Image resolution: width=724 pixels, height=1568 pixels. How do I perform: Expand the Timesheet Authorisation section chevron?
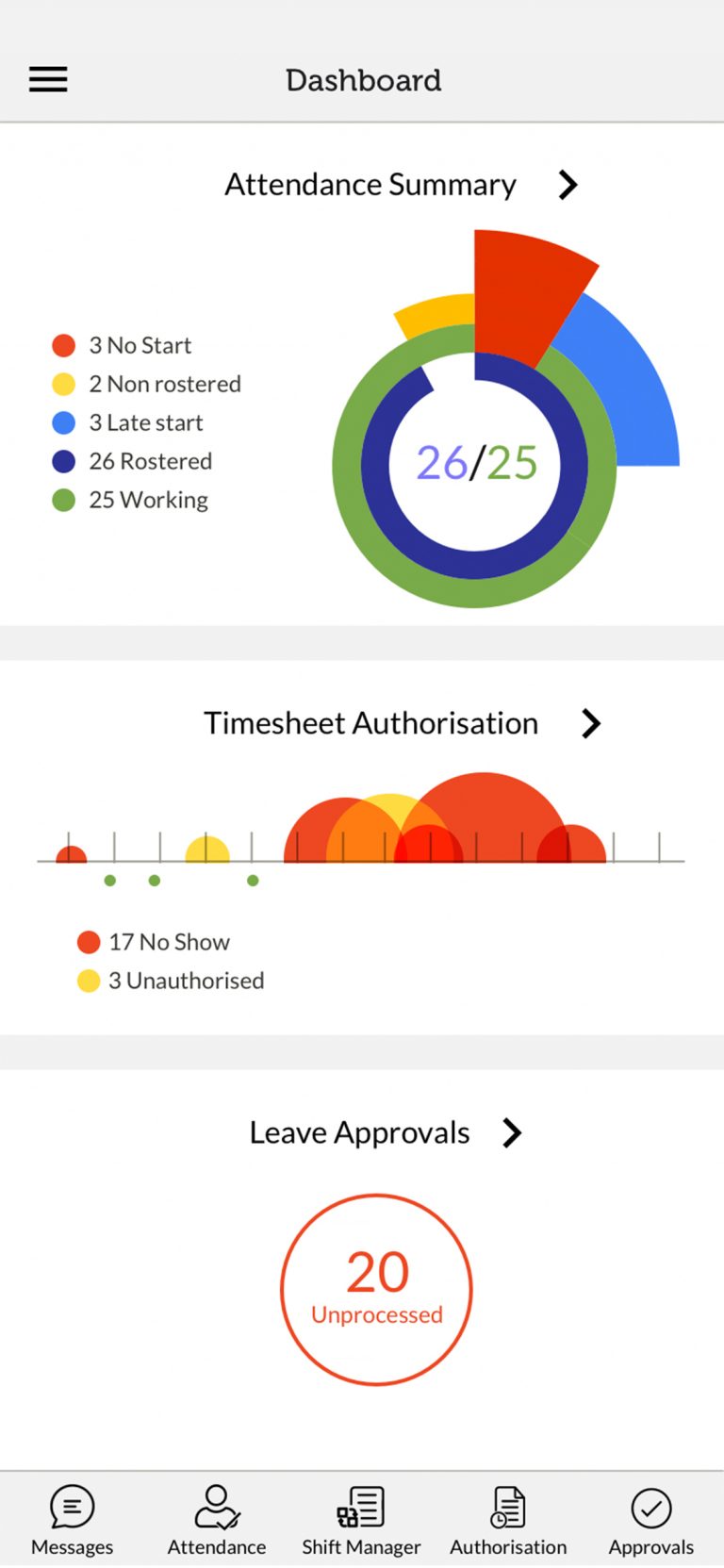[x=593, y=723]
